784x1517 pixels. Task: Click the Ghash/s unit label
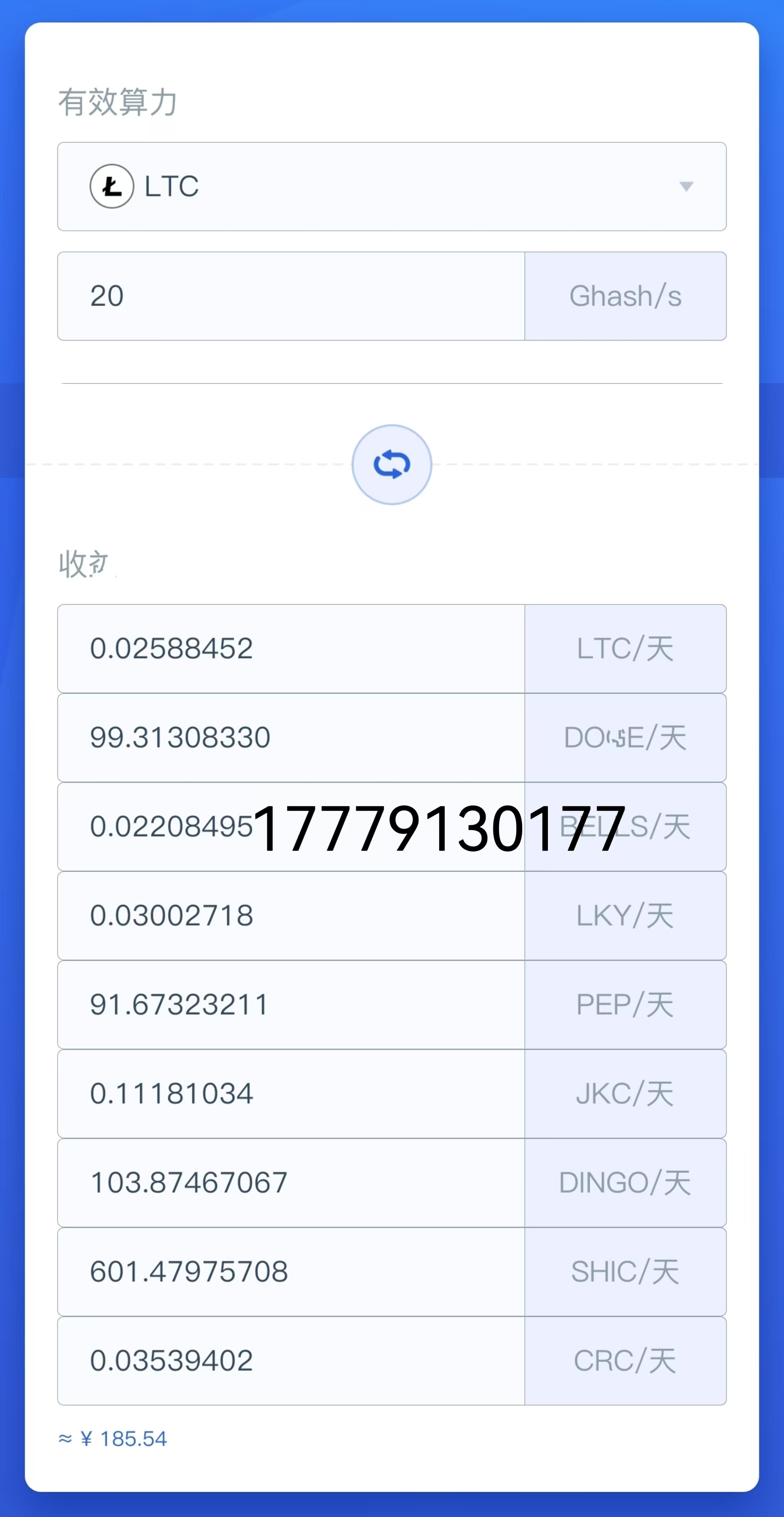626,296
